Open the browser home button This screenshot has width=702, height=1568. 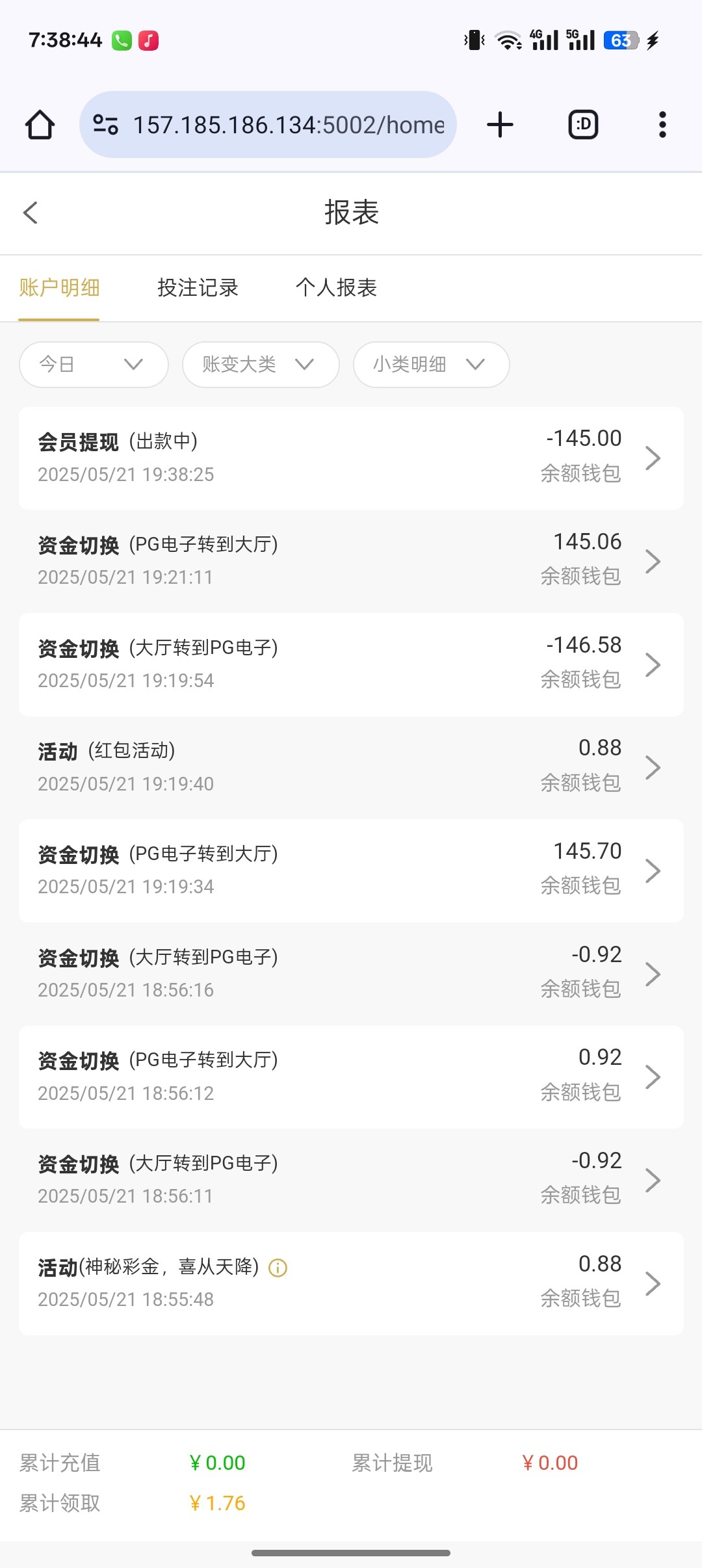pyautogui.click(x=40, y=125)
